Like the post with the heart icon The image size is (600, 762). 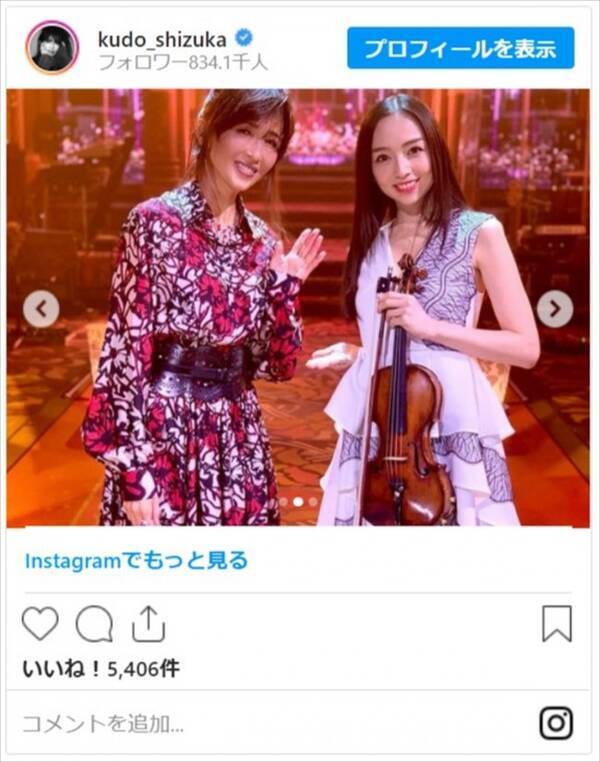(x=40, y=624)
